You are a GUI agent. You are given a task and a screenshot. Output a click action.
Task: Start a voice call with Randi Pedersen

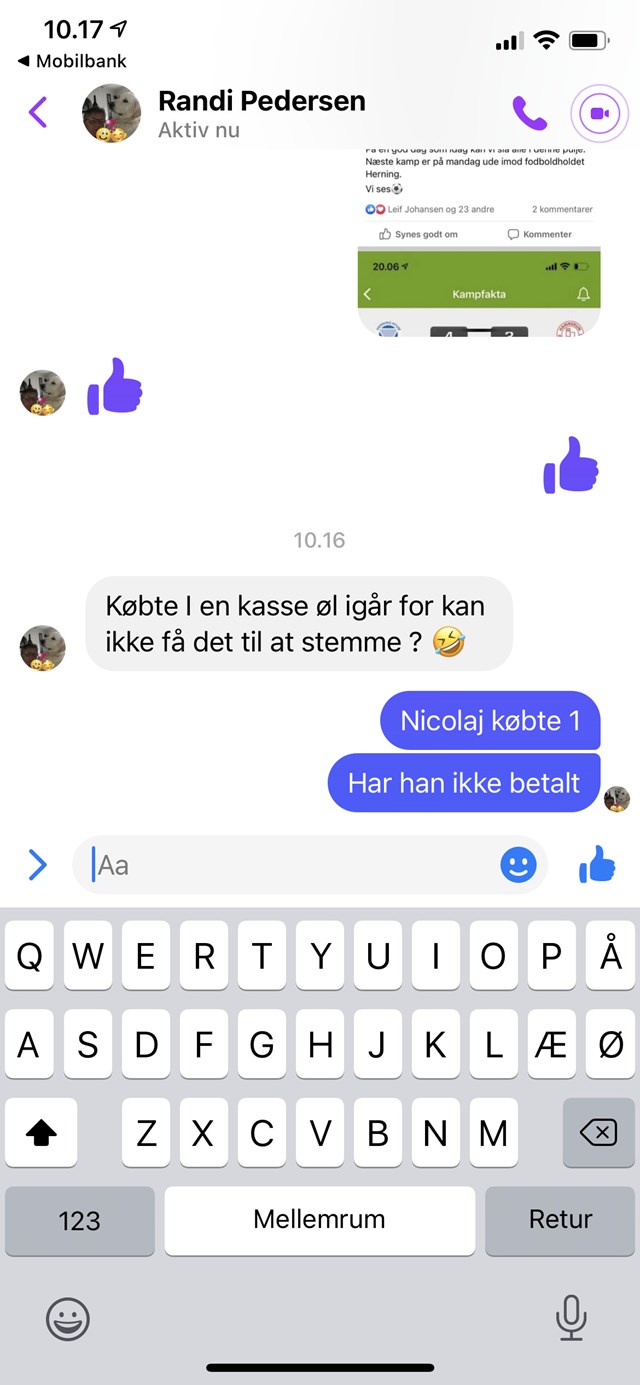[529, 113]
